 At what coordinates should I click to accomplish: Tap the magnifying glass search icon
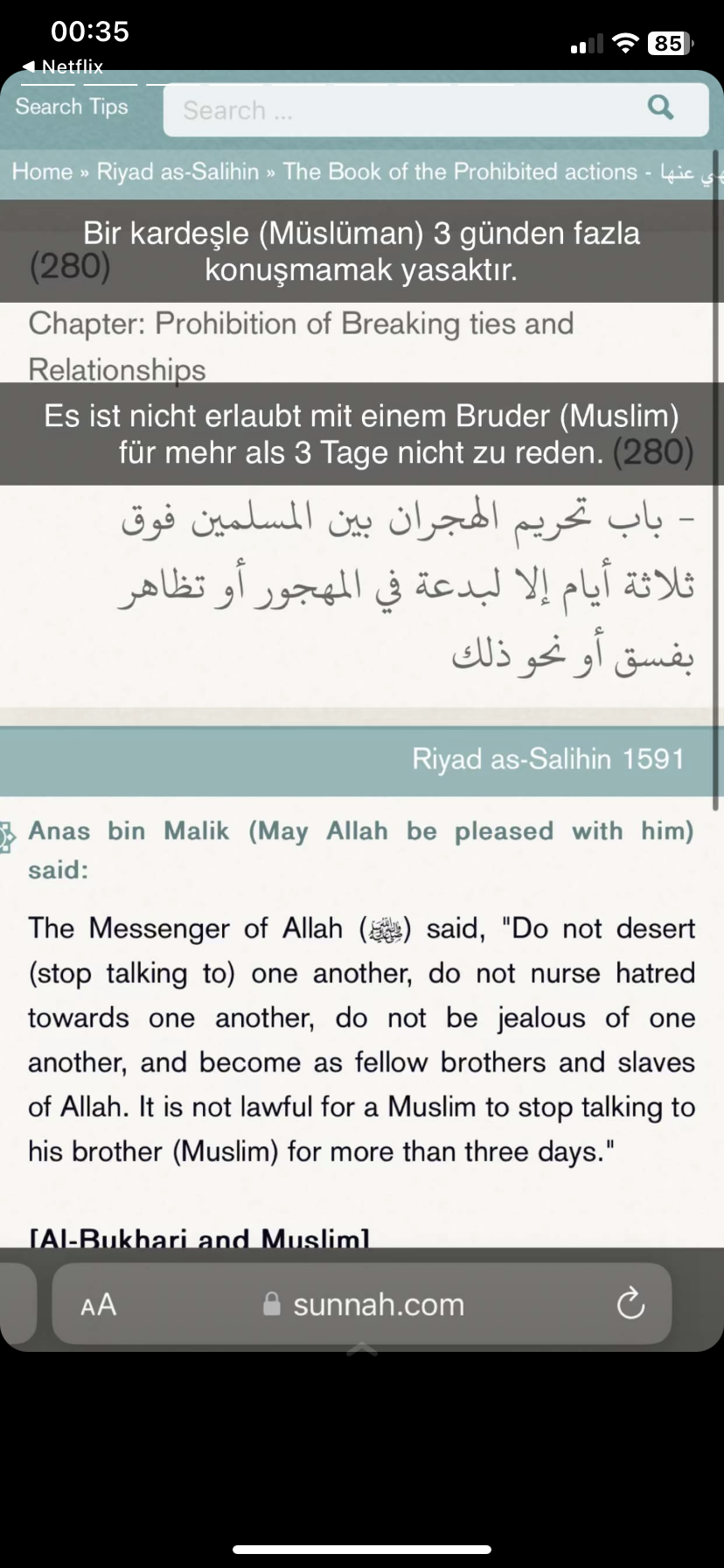[660, 108]
